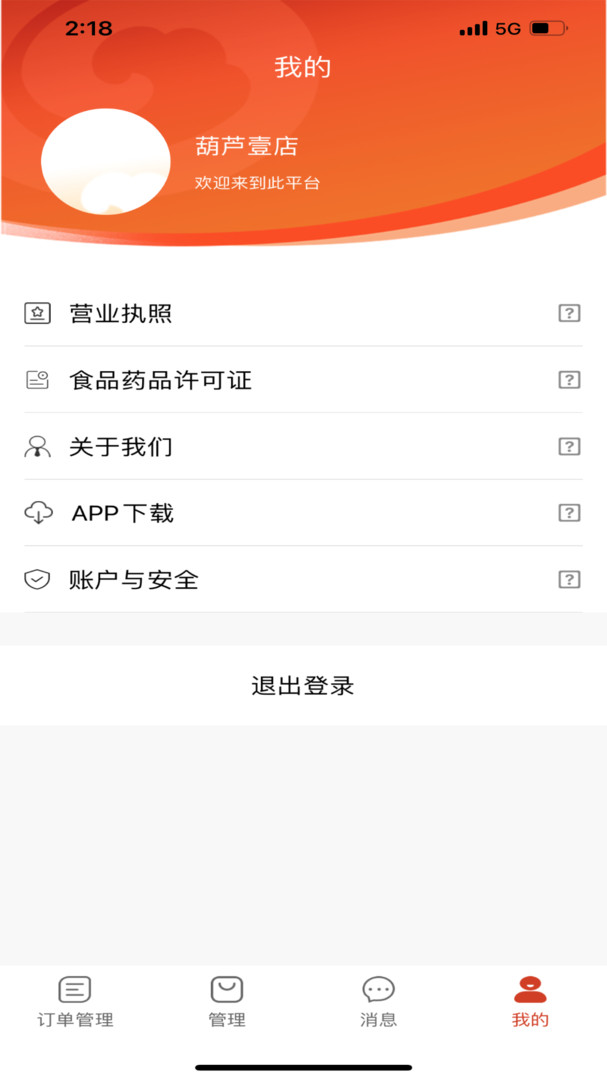Switch to the 管理 tab
The height and width of the screenshot is (1080, 607).
[227, 1003]
